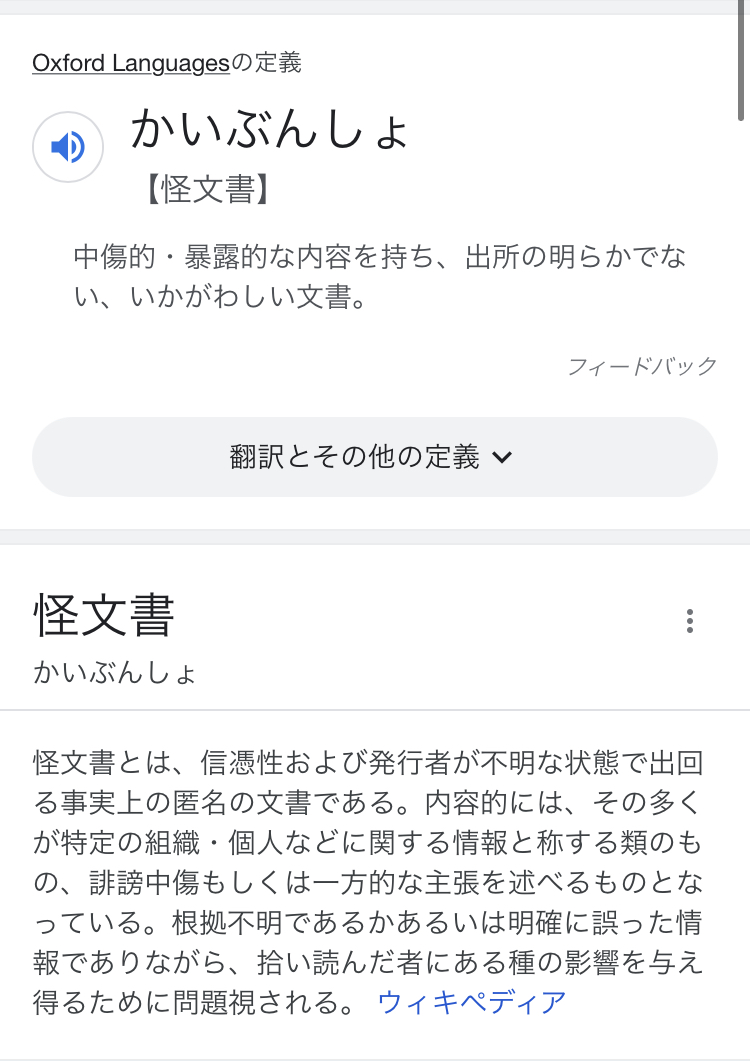Expand 翻訳とその他の定義
The height and width of the screenshot is (1061, 750).
pos(374,457)
